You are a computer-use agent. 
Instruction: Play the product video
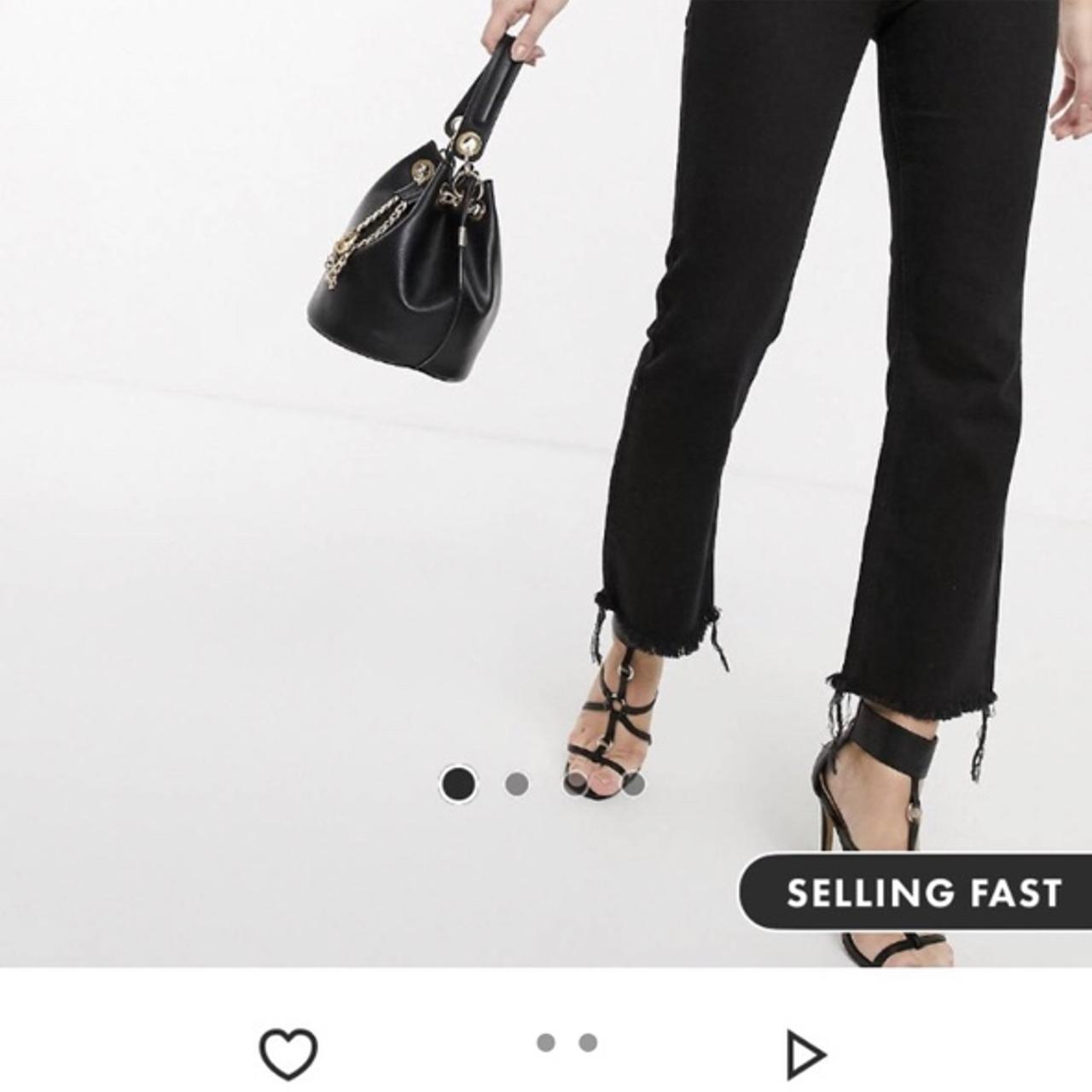coord(804,1055)
